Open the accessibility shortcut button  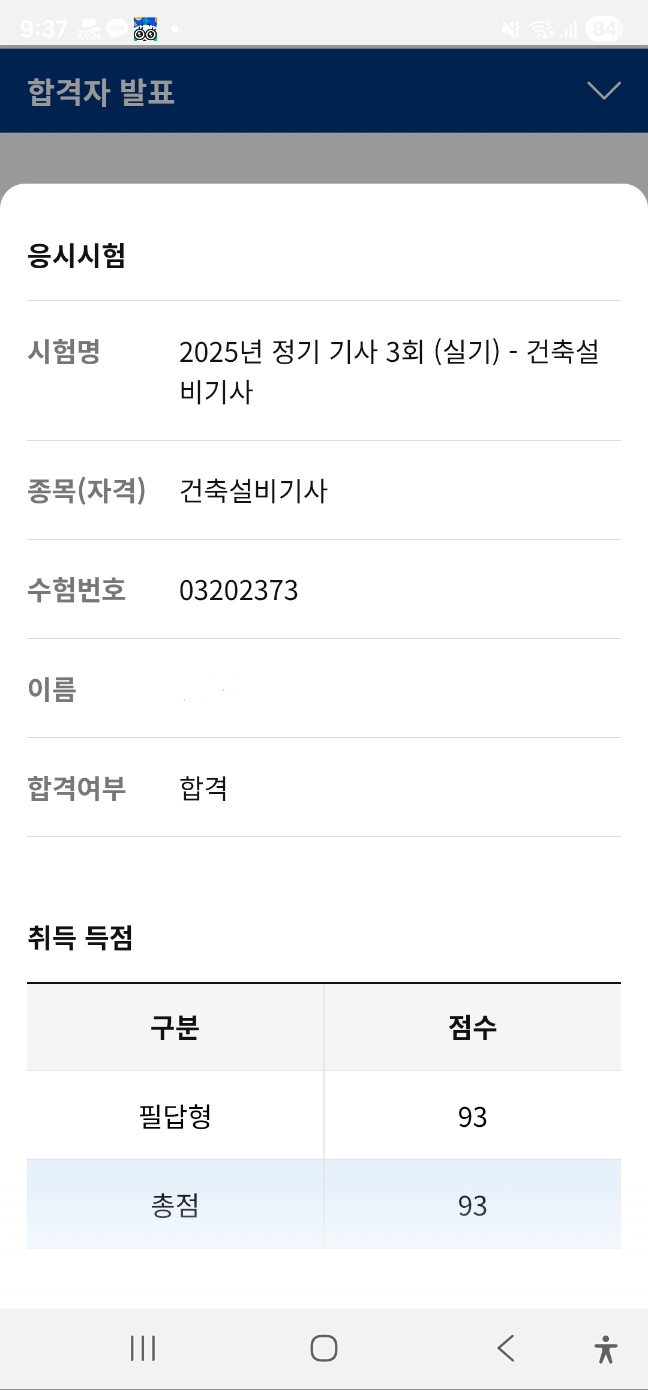click(605, 1349)
